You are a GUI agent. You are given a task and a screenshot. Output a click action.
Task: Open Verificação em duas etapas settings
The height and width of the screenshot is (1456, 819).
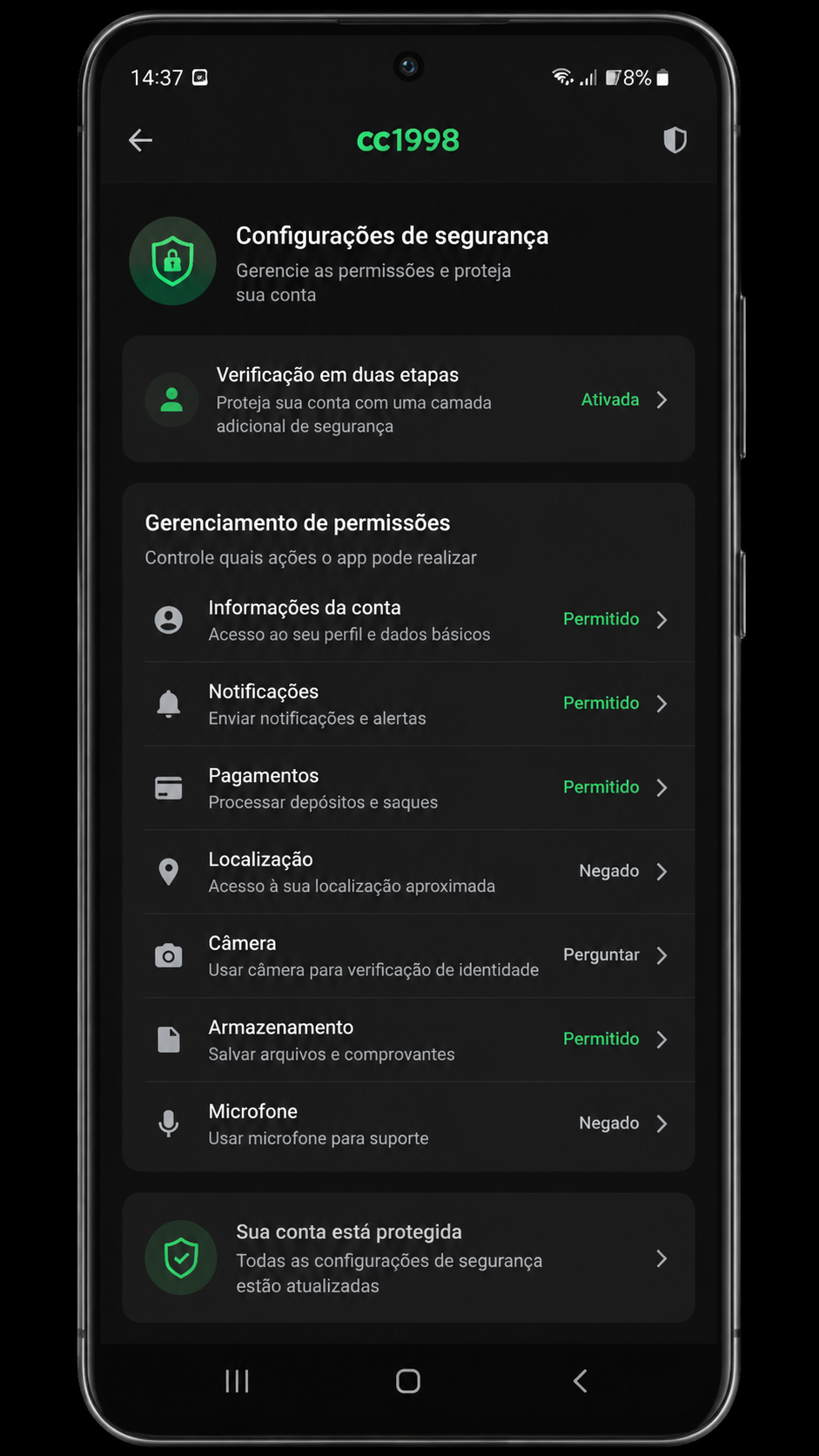tap(408, 400)
